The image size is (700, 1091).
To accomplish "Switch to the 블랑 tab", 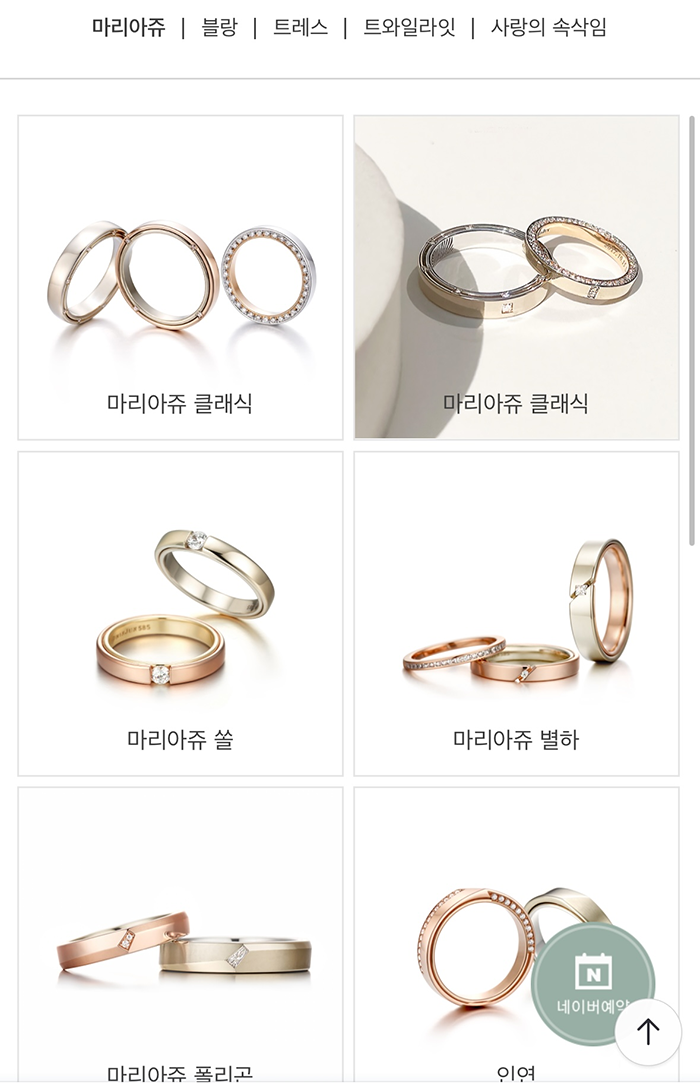I will click(219, 28).
